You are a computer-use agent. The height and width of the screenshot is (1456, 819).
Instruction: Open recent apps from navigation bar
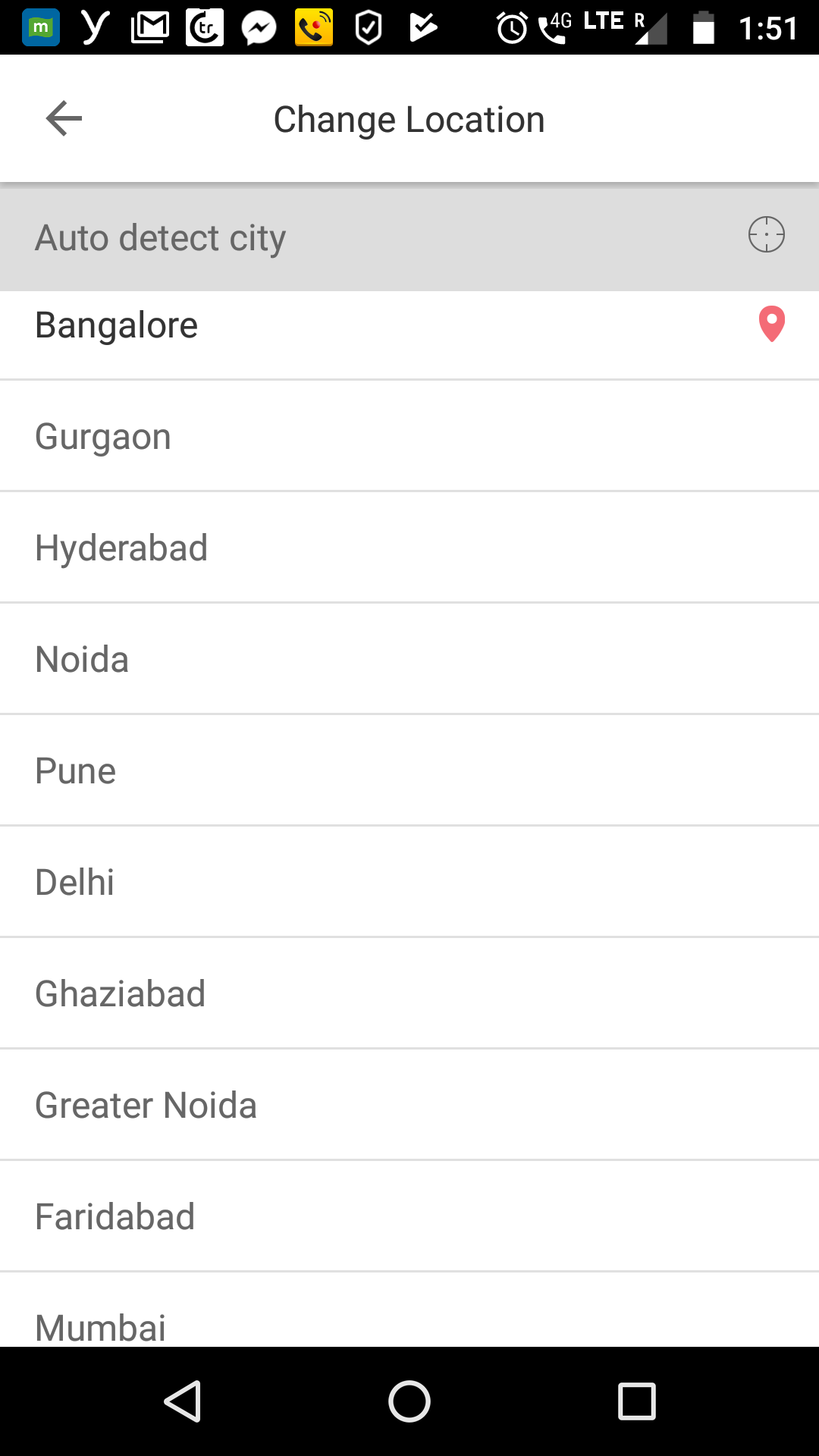pos(637,1401)
